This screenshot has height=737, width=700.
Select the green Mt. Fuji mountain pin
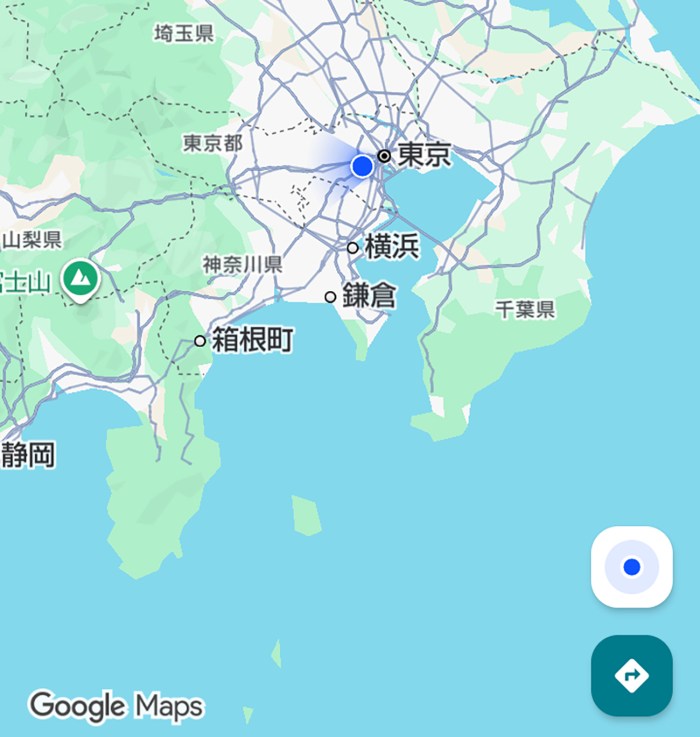[79, 278]
